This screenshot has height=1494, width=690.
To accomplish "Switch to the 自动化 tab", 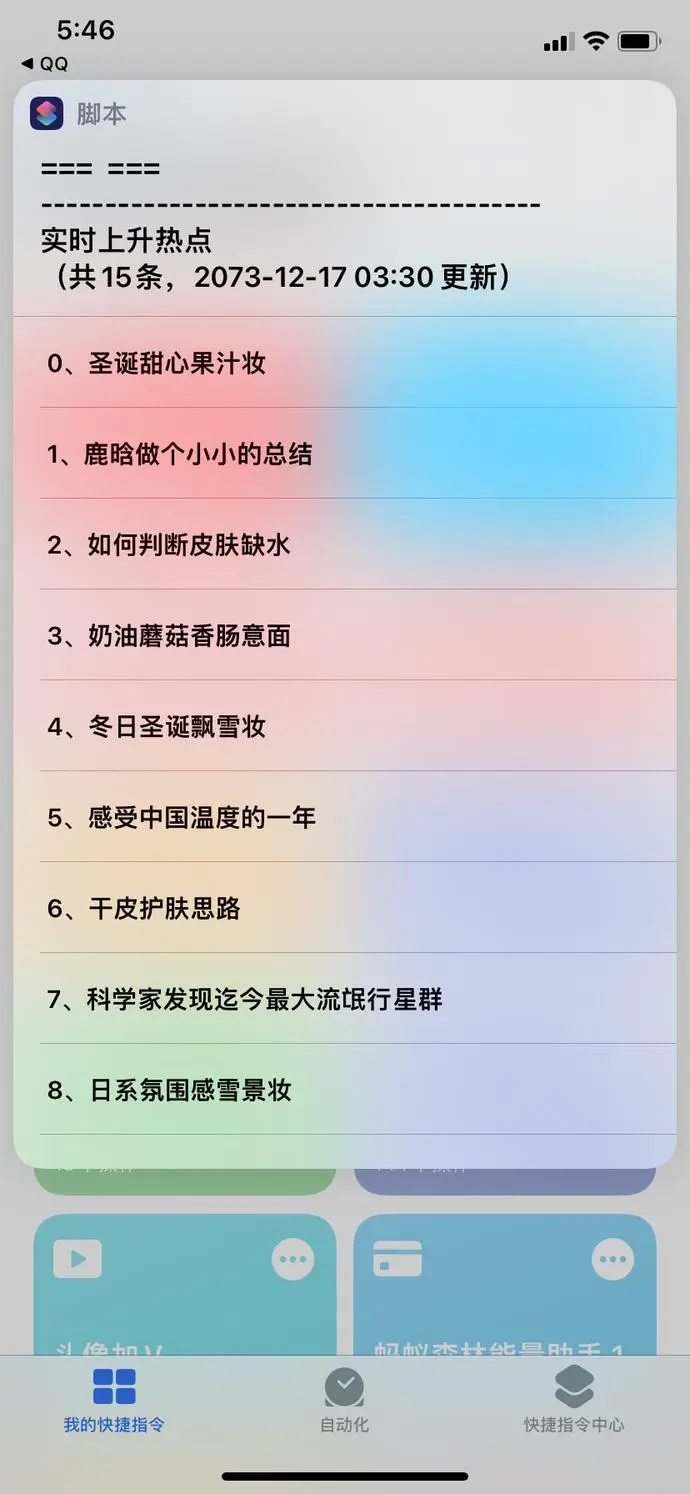I will click(x=344, y=1400).
